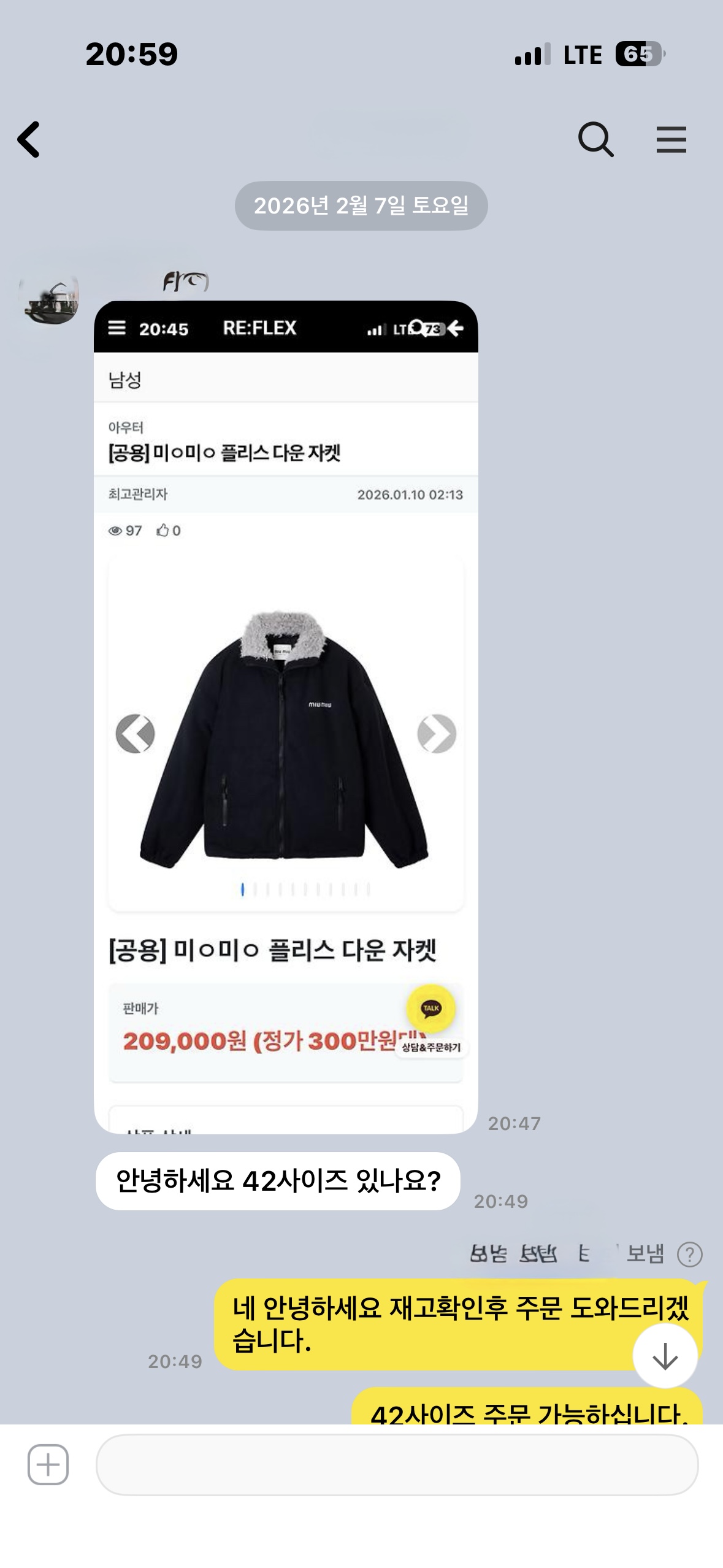View the sender's profile picture
The image size is (723, 1568).
[49, 300]
